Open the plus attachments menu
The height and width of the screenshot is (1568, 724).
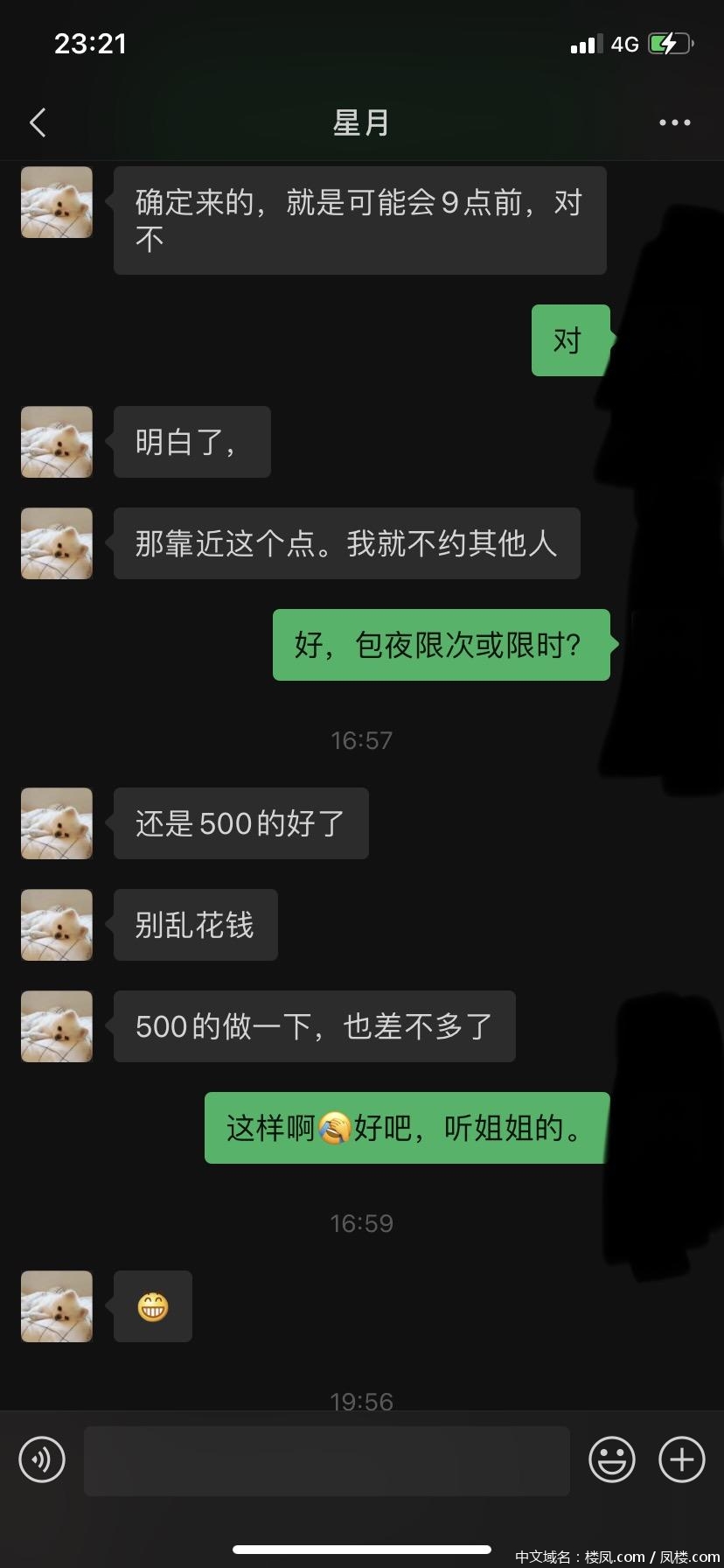pyautogui.click(x=681, y=1459)
